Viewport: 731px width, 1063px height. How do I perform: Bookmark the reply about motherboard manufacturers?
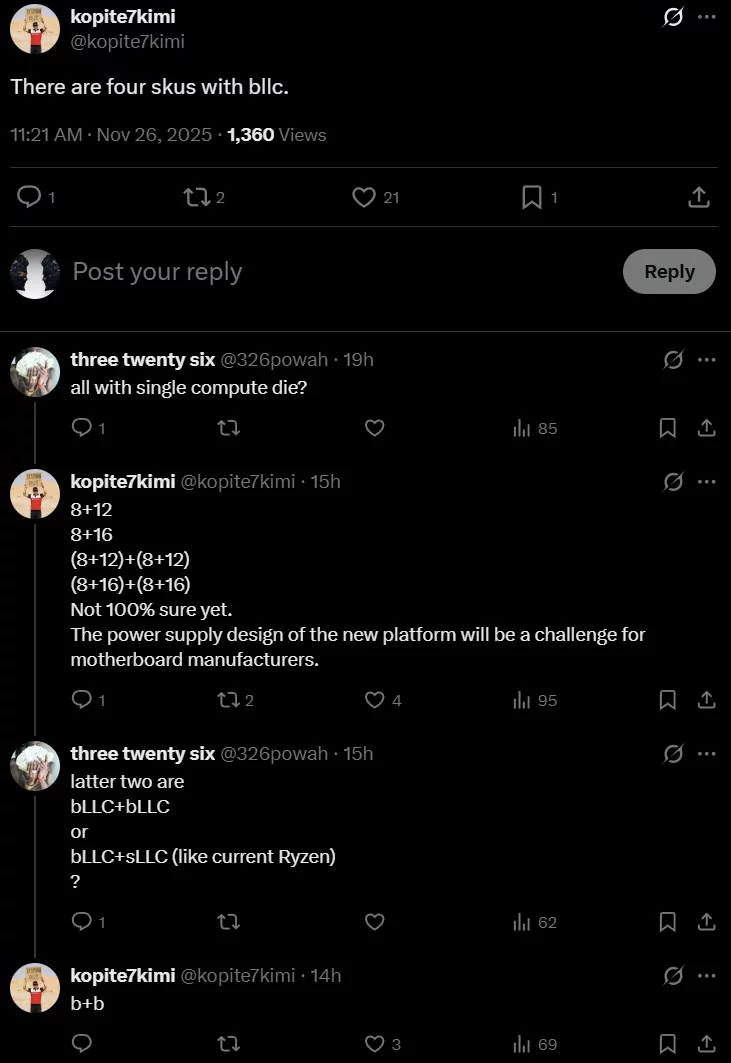pyautogui.click(x=668, y=700)
